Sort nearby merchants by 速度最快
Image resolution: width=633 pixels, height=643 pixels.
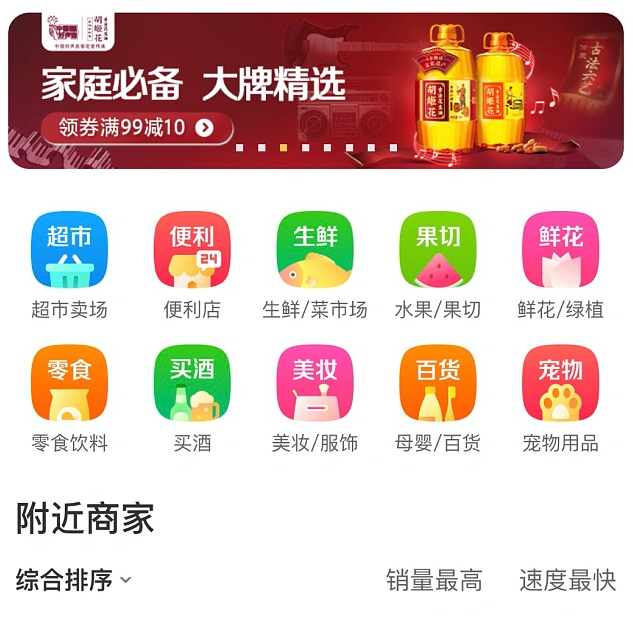567,580
